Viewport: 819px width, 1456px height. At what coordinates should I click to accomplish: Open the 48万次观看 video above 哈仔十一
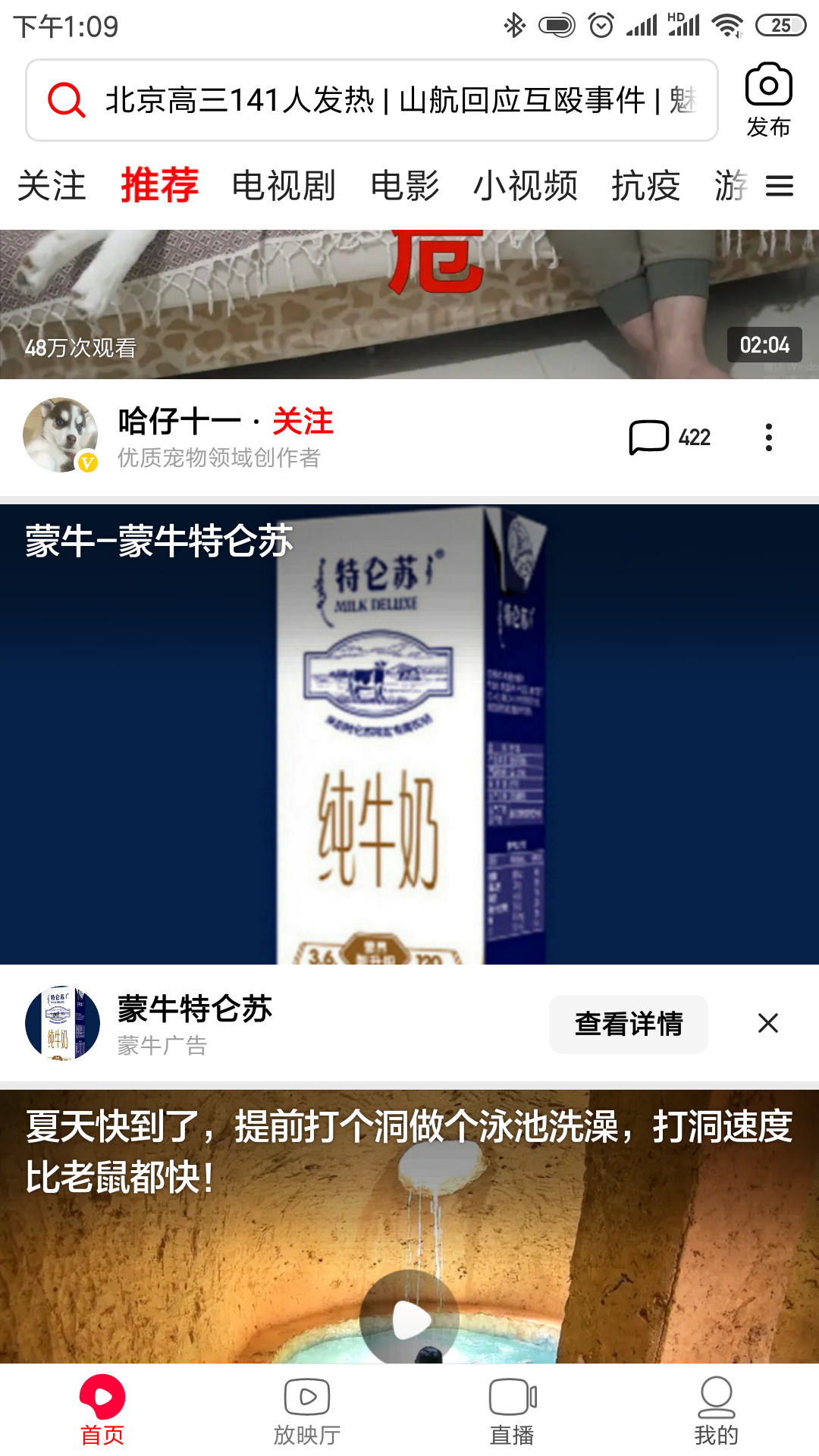(x=409, y=304)
